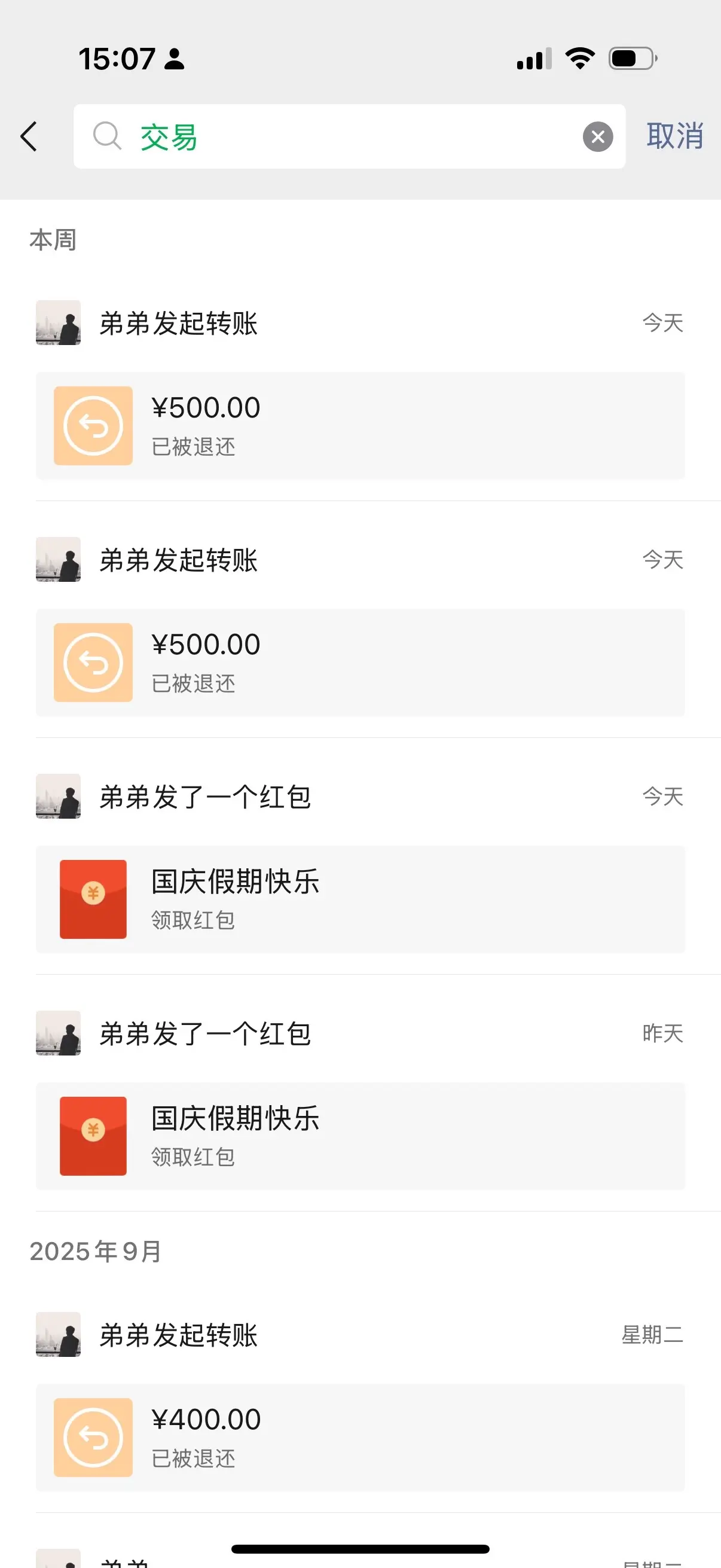This screenshot has width=721, height=1568.
Task: Open the first ¥500.00 transfer from today
Action: [x=360, y=425]
